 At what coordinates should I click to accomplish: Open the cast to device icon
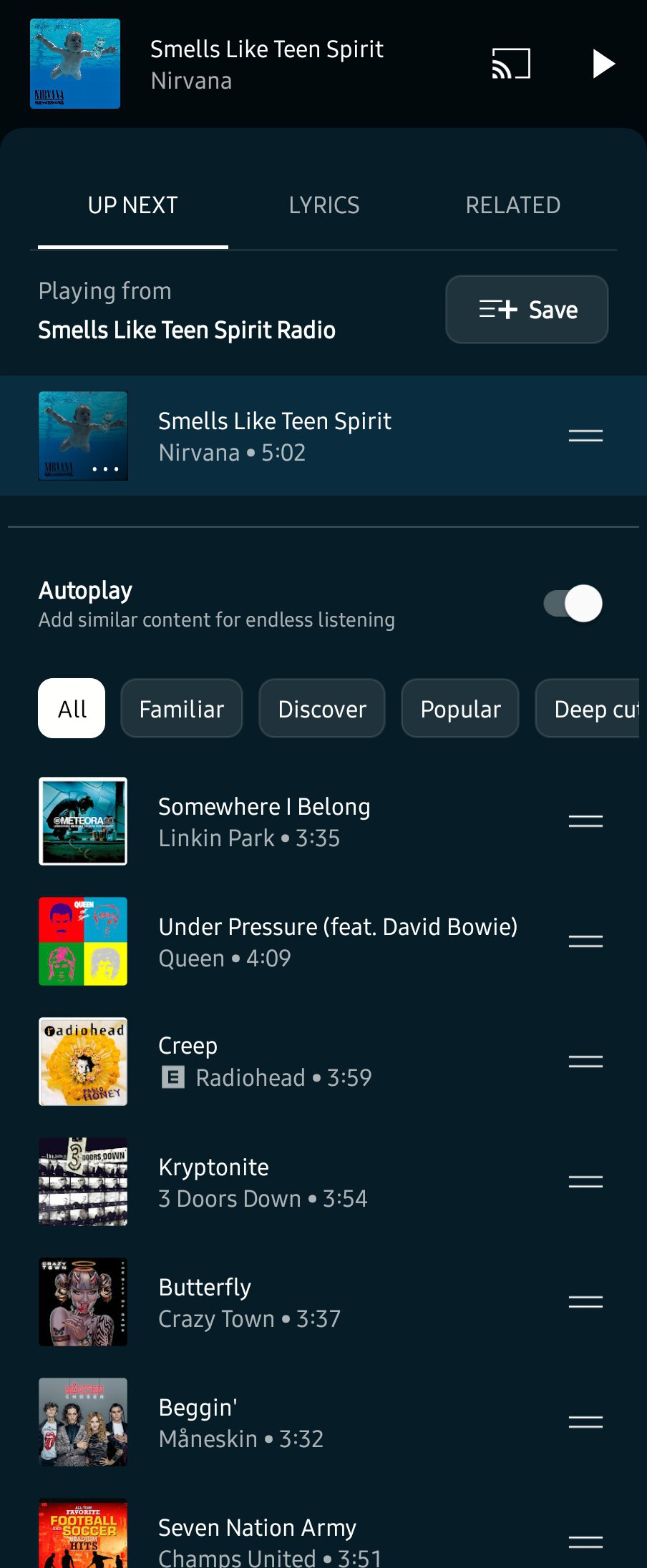(x=511, y=64)
